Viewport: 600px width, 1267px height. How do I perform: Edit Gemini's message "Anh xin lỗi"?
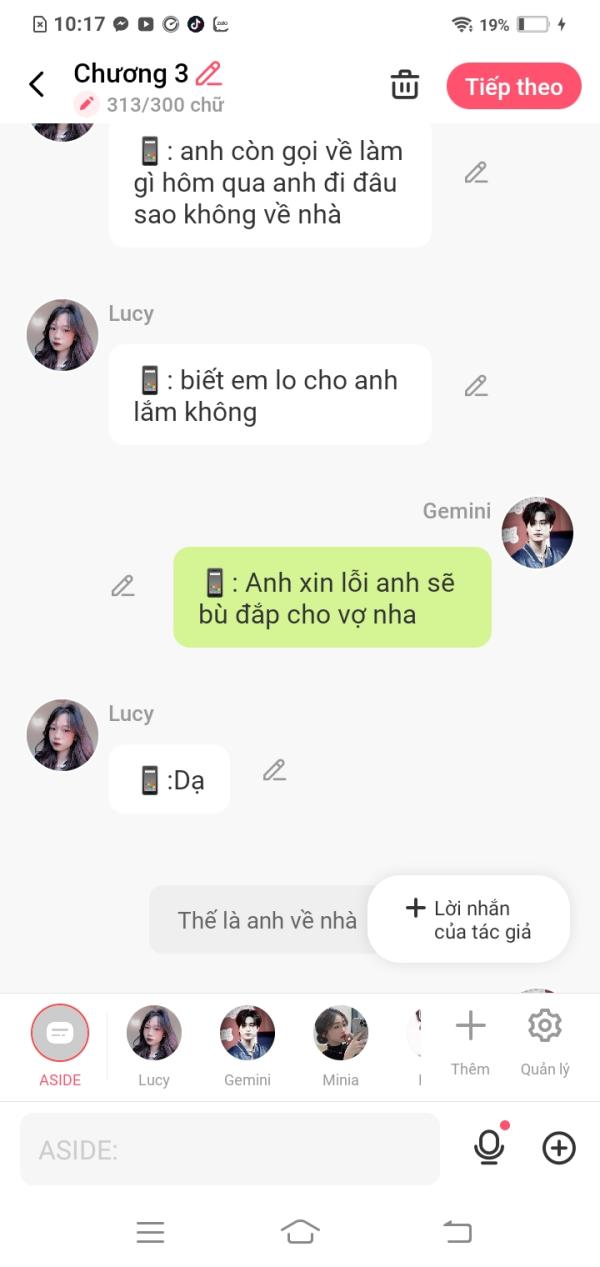coord(123,586)
